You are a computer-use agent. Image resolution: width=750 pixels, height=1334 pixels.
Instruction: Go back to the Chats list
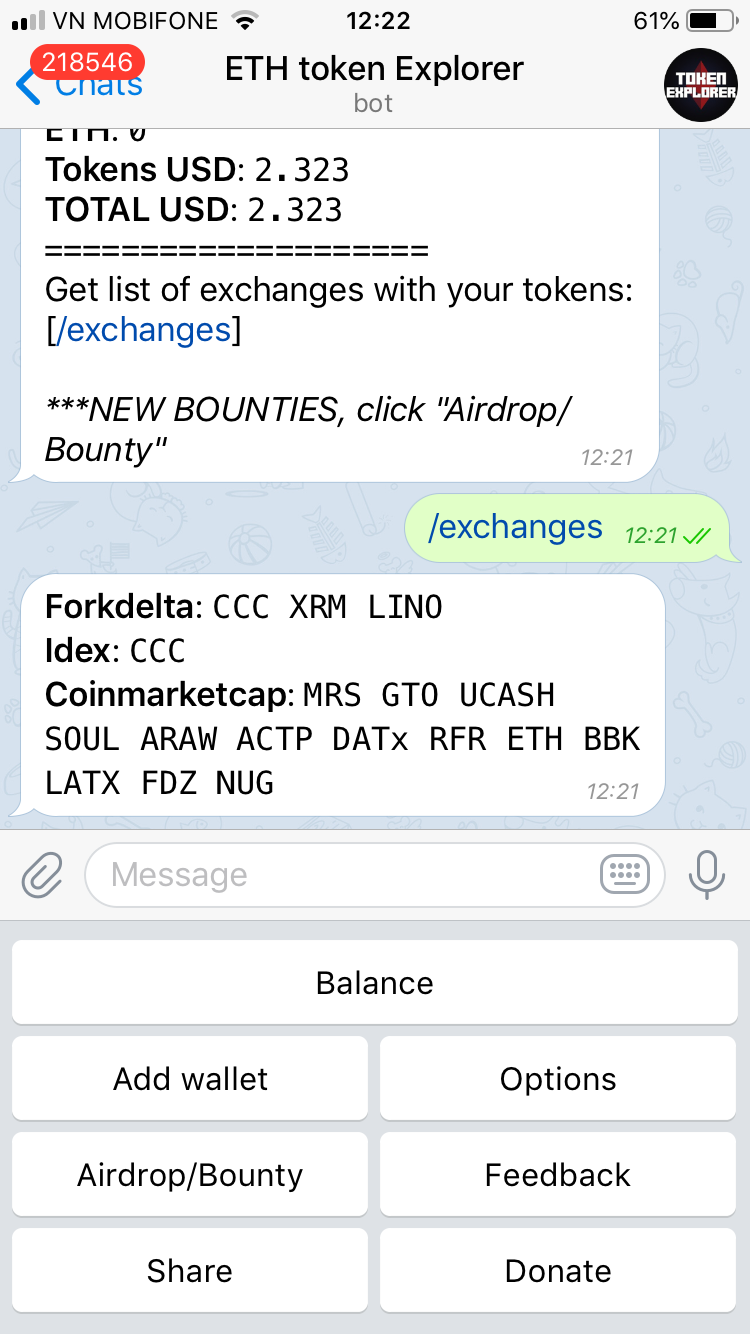tap(80, 84)
